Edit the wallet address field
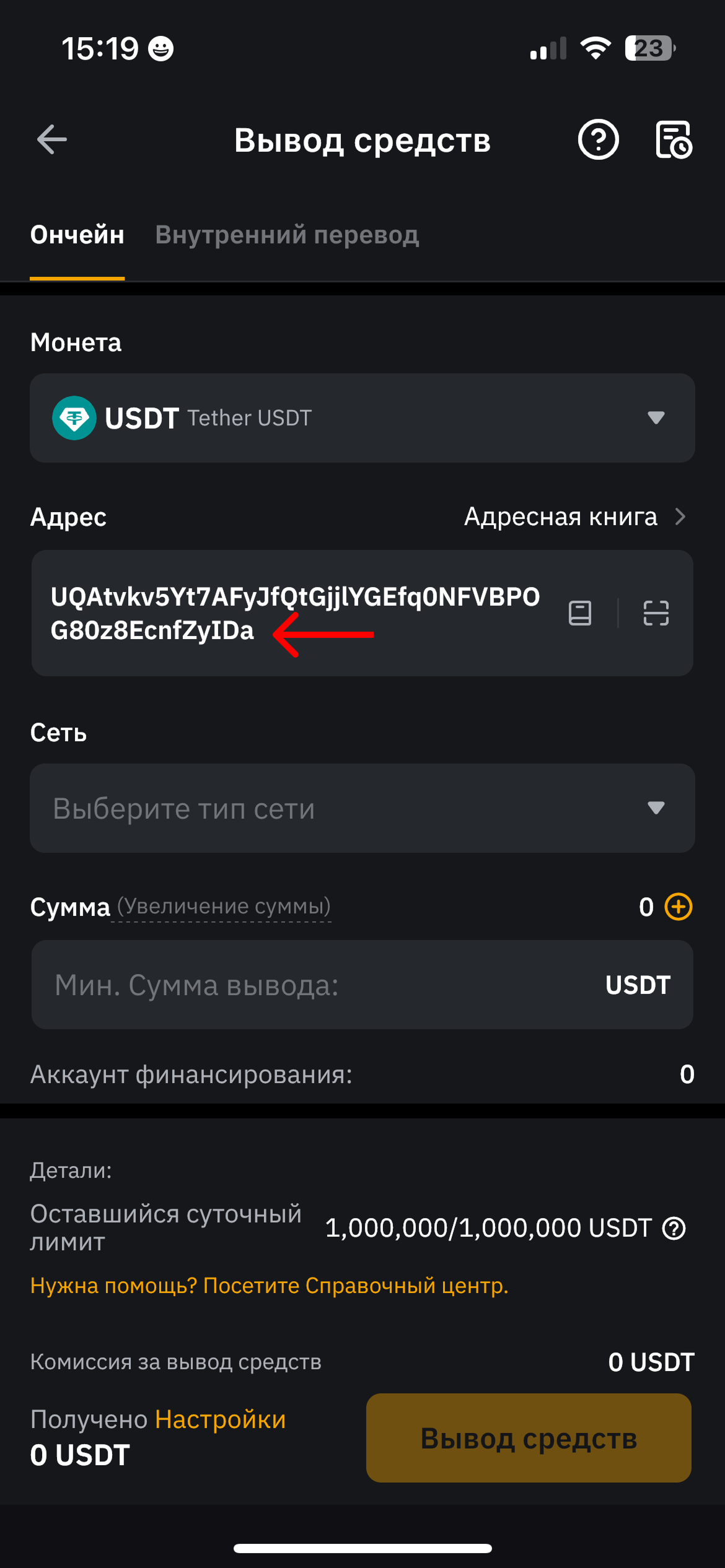 click(x=294, y=613)
